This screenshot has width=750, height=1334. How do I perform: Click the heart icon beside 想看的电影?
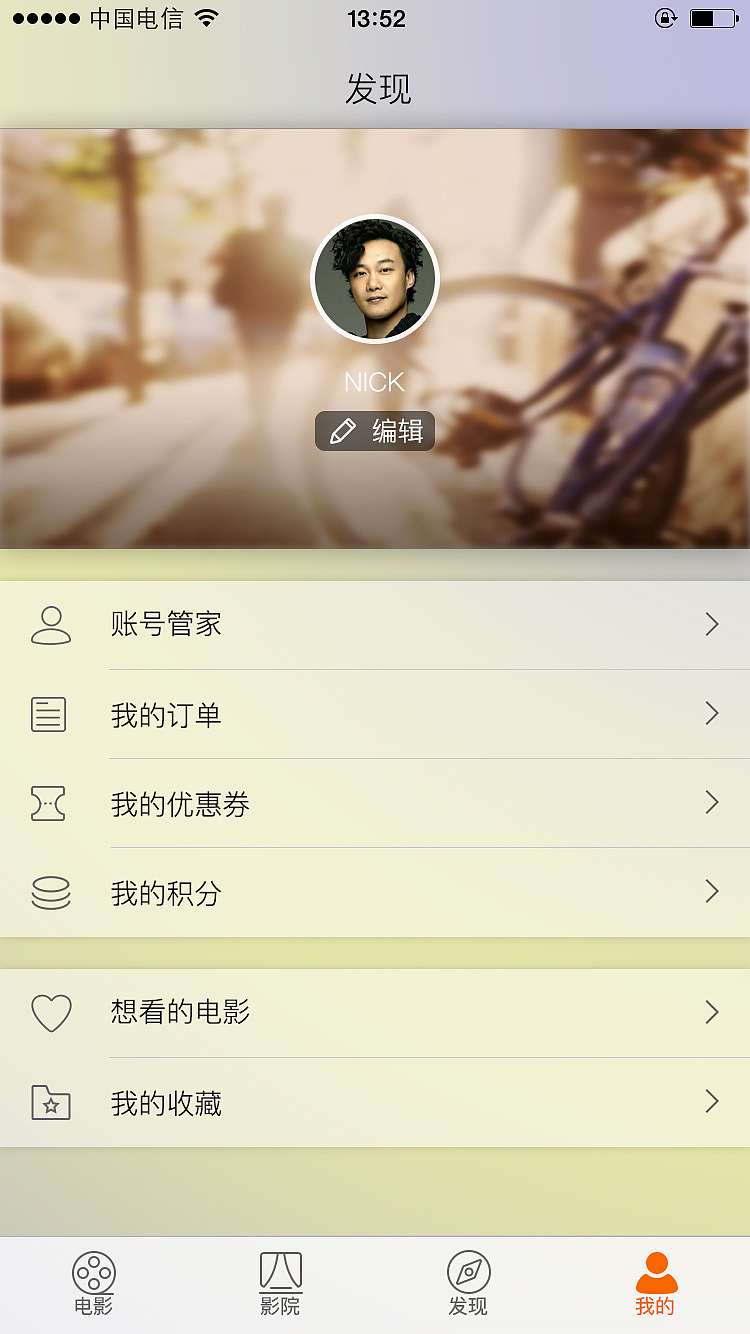click(51, 1012)
